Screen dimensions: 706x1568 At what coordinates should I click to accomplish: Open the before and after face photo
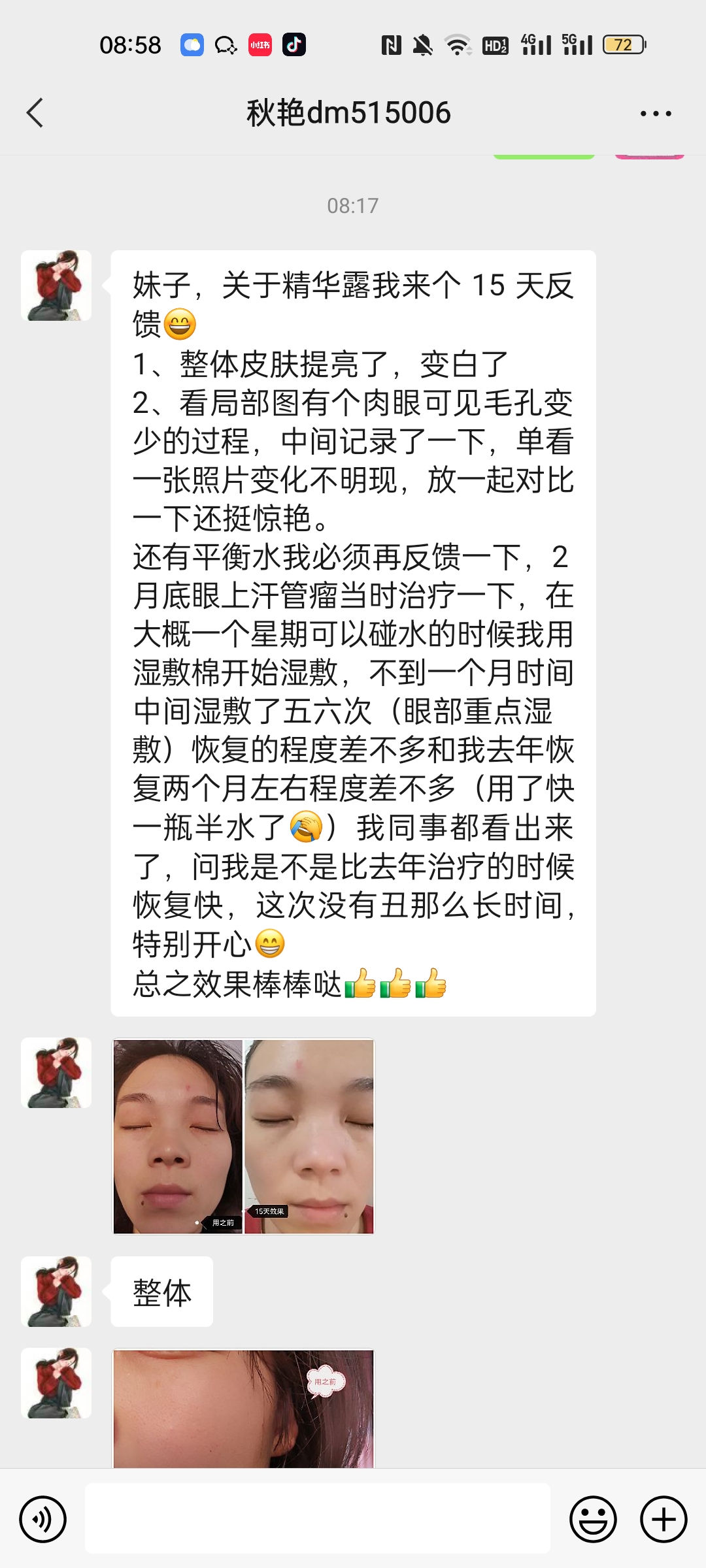point(244,1136)
